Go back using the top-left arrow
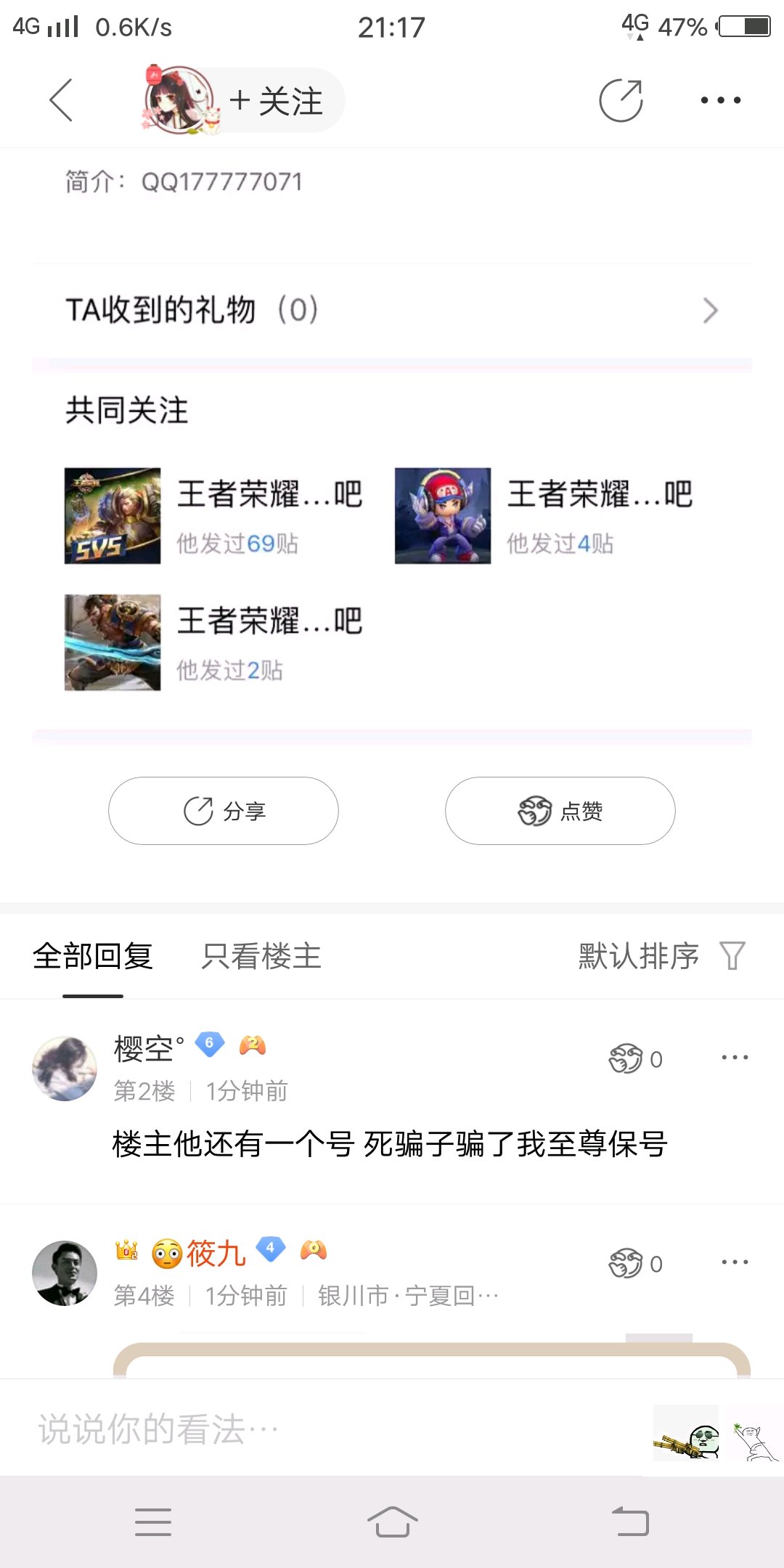 [61, 100]
